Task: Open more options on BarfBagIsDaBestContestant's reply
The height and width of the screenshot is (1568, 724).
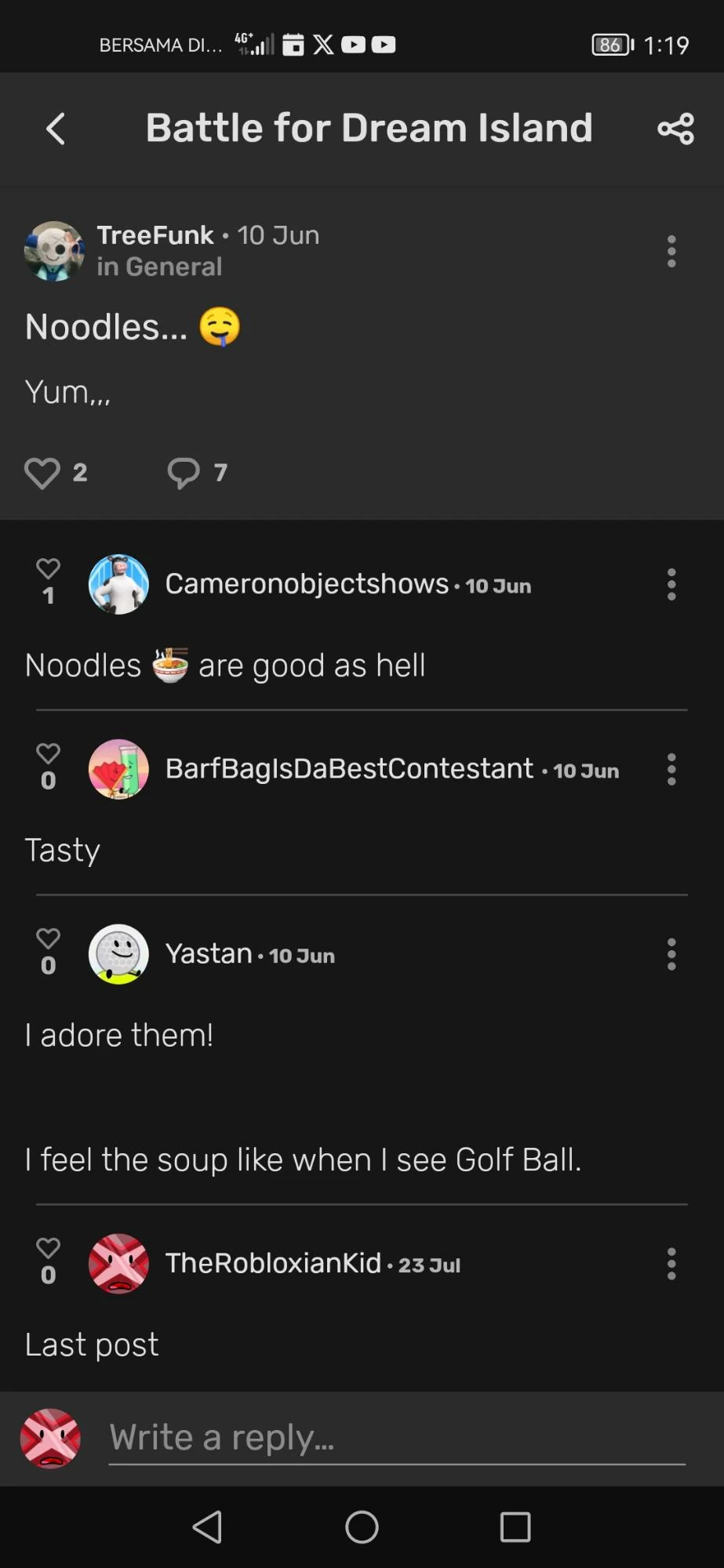Action: (x=671, y=770)
